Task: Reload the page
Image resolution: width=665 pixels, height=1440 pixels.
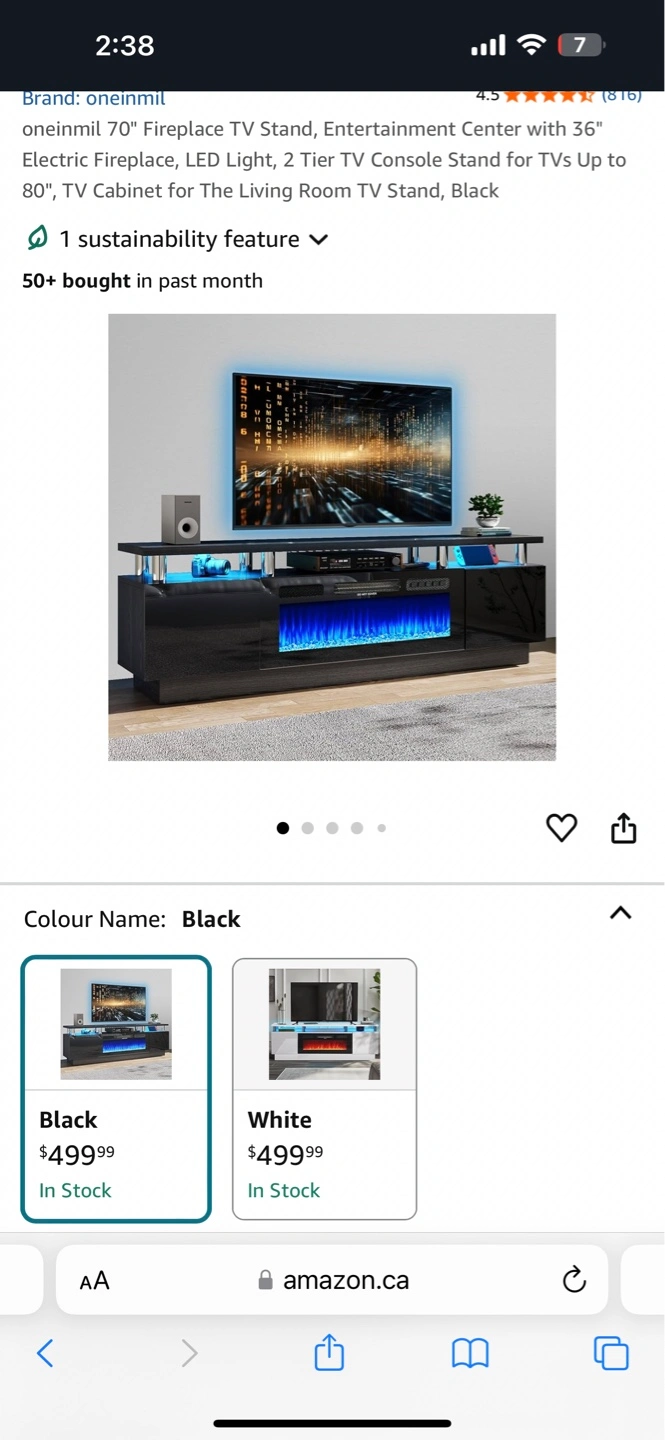Action: point(574,1280)
